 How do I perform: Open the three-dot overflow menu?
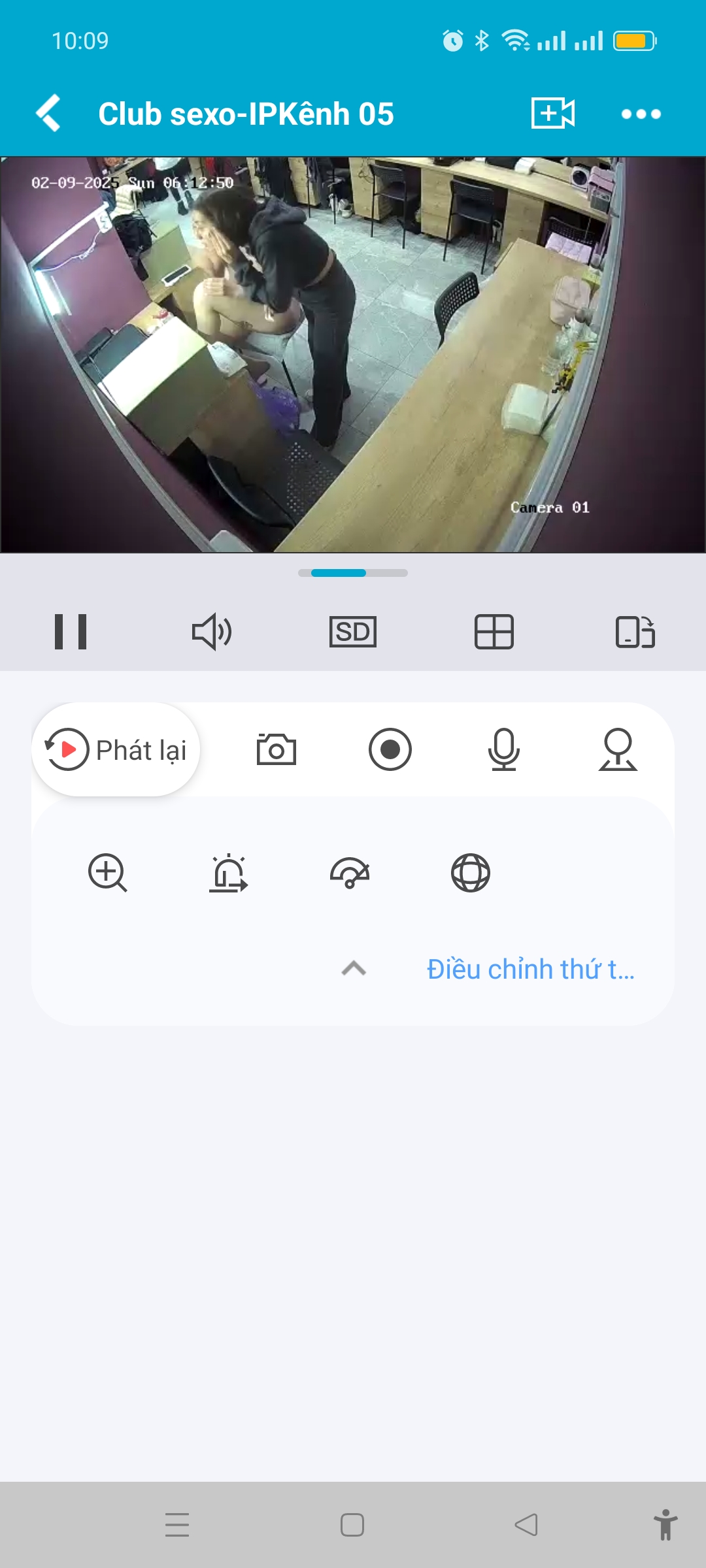point(641,114)
